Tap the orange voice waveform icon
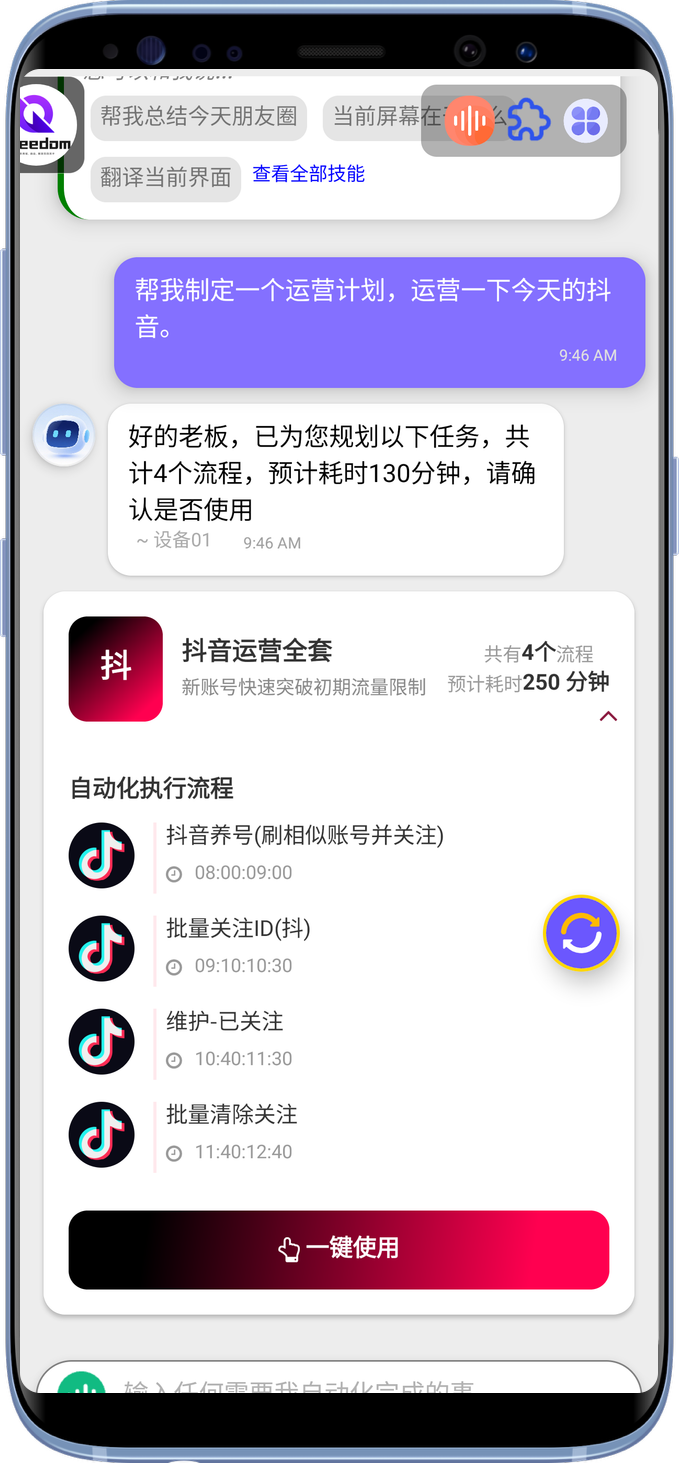 (x=468, y=121)
